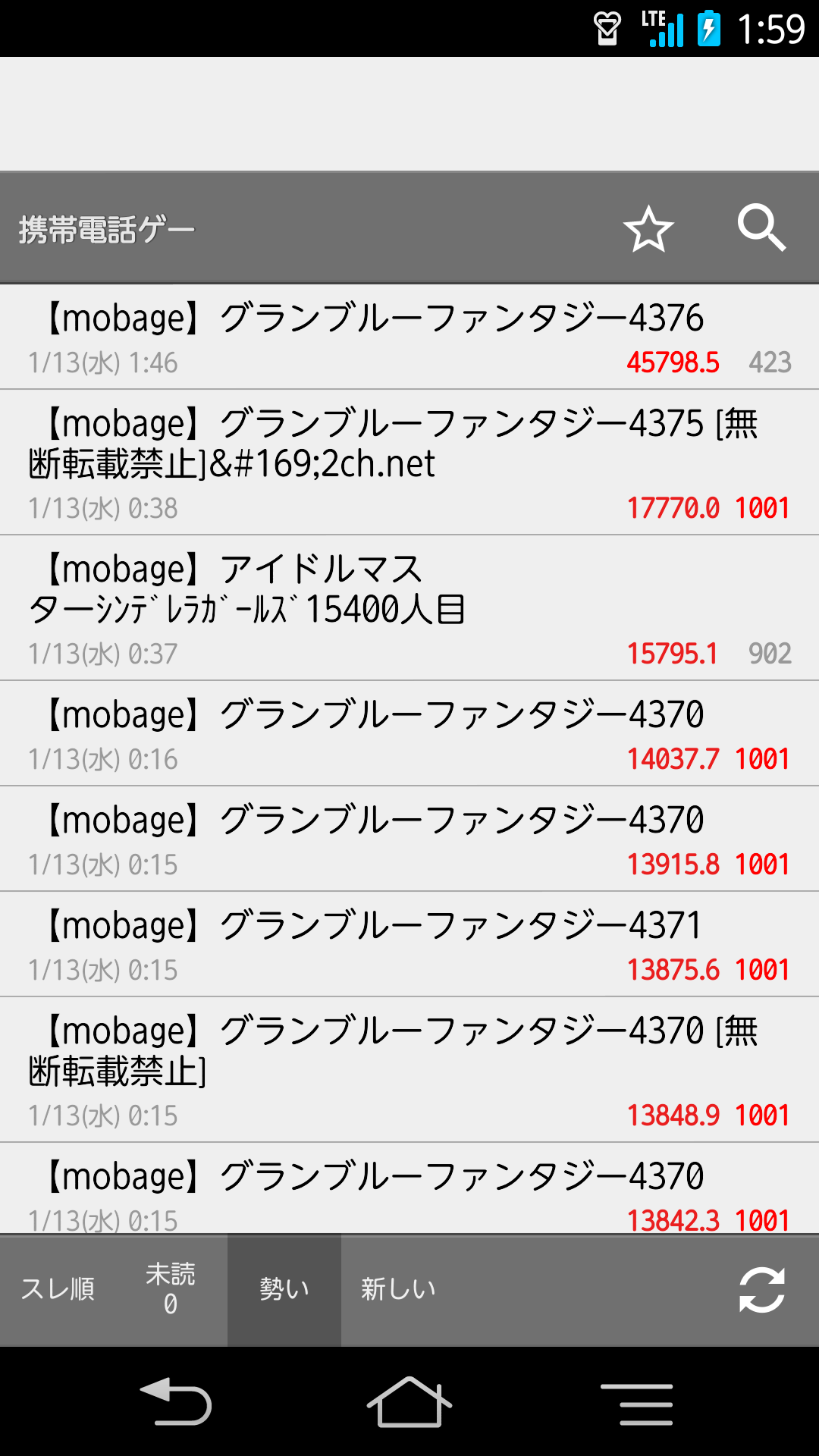The width and height of the screenshot is (819, 1456).
Task: Select the 未読 unread tab
Action: (x=171, y=1289)
